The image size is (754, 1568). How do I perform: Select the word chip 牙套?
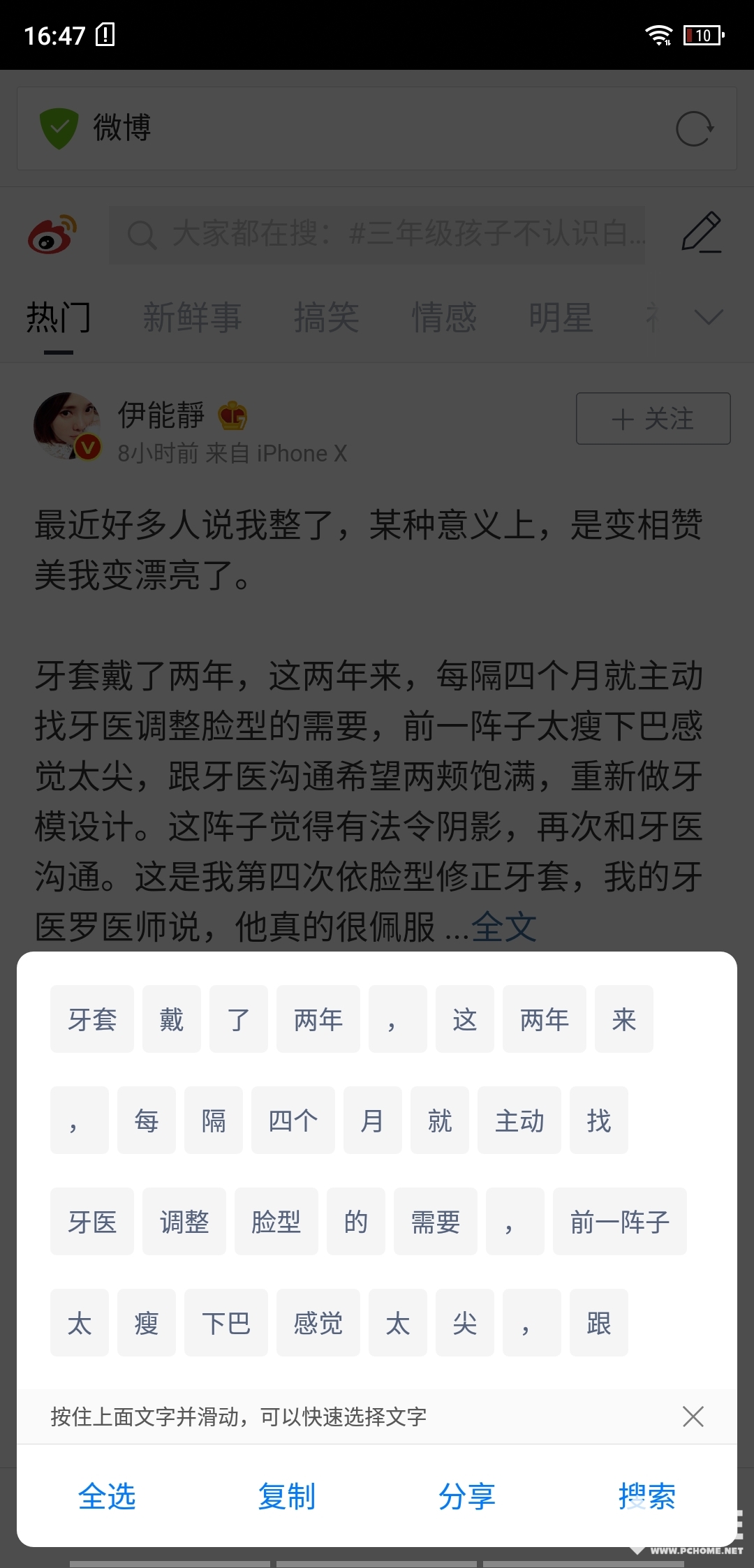coord(92,1019)
